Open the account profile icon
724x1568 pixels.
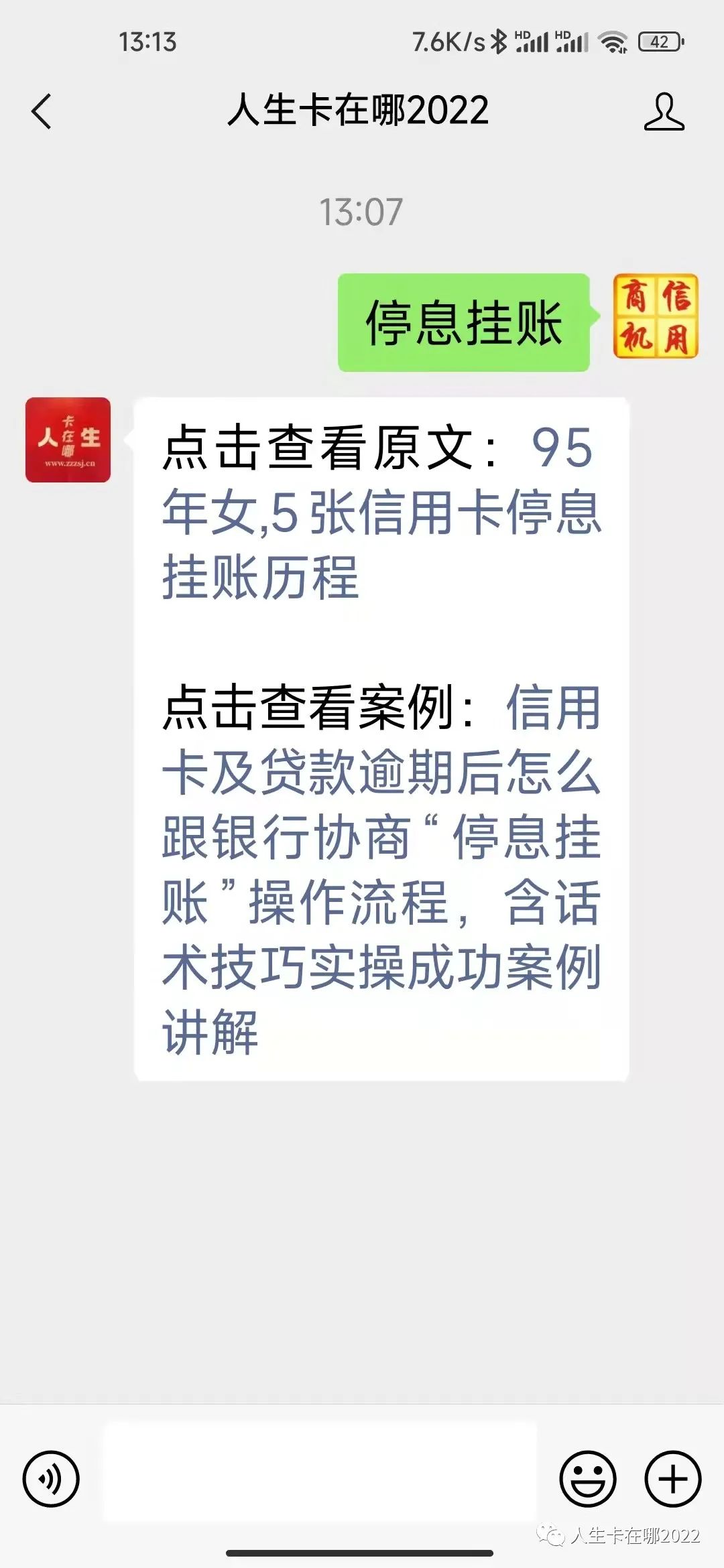(x=664, y=111)
